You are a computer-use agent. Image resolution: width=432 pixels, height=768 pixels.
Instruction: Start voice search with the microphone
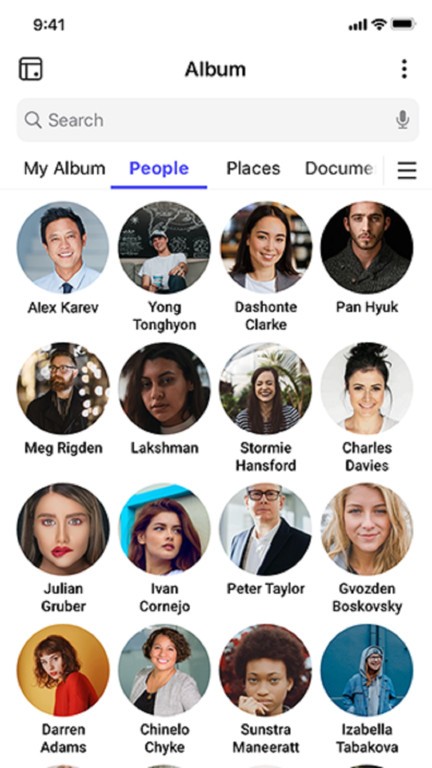[403, 120]
